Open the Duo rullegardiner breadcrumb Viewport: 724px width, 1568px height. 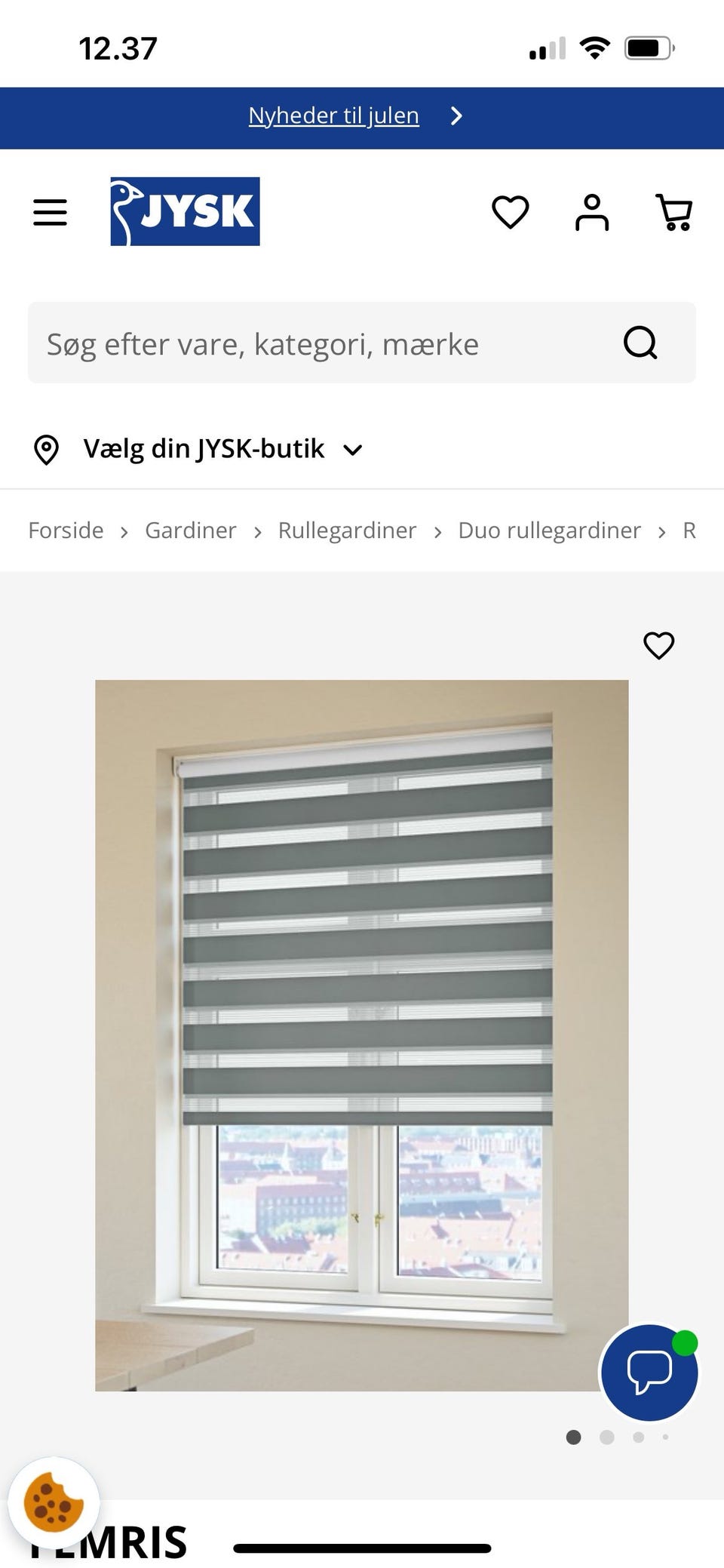(x=549, y=530)
